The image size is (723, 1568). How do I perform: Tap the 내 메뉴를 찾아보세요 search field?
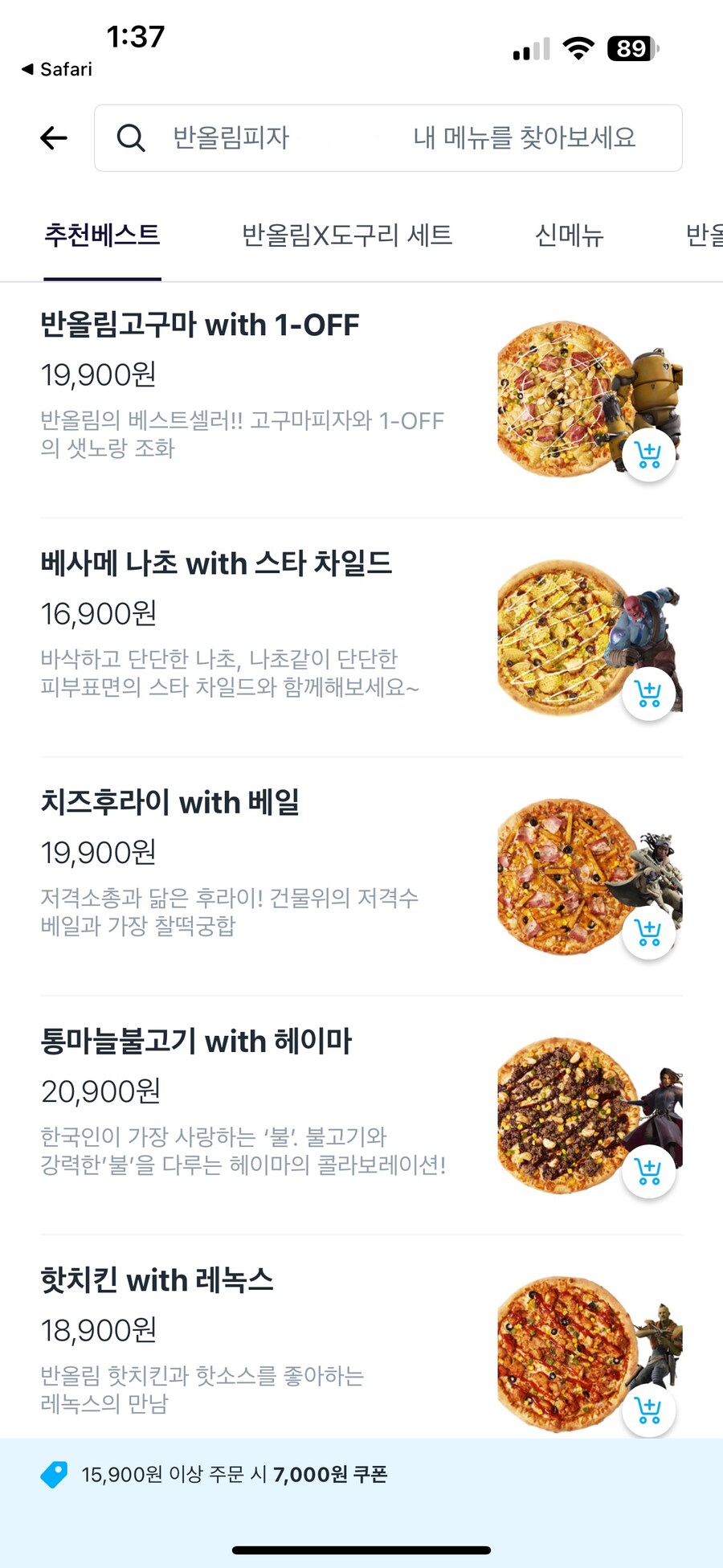tap(525, 138)
